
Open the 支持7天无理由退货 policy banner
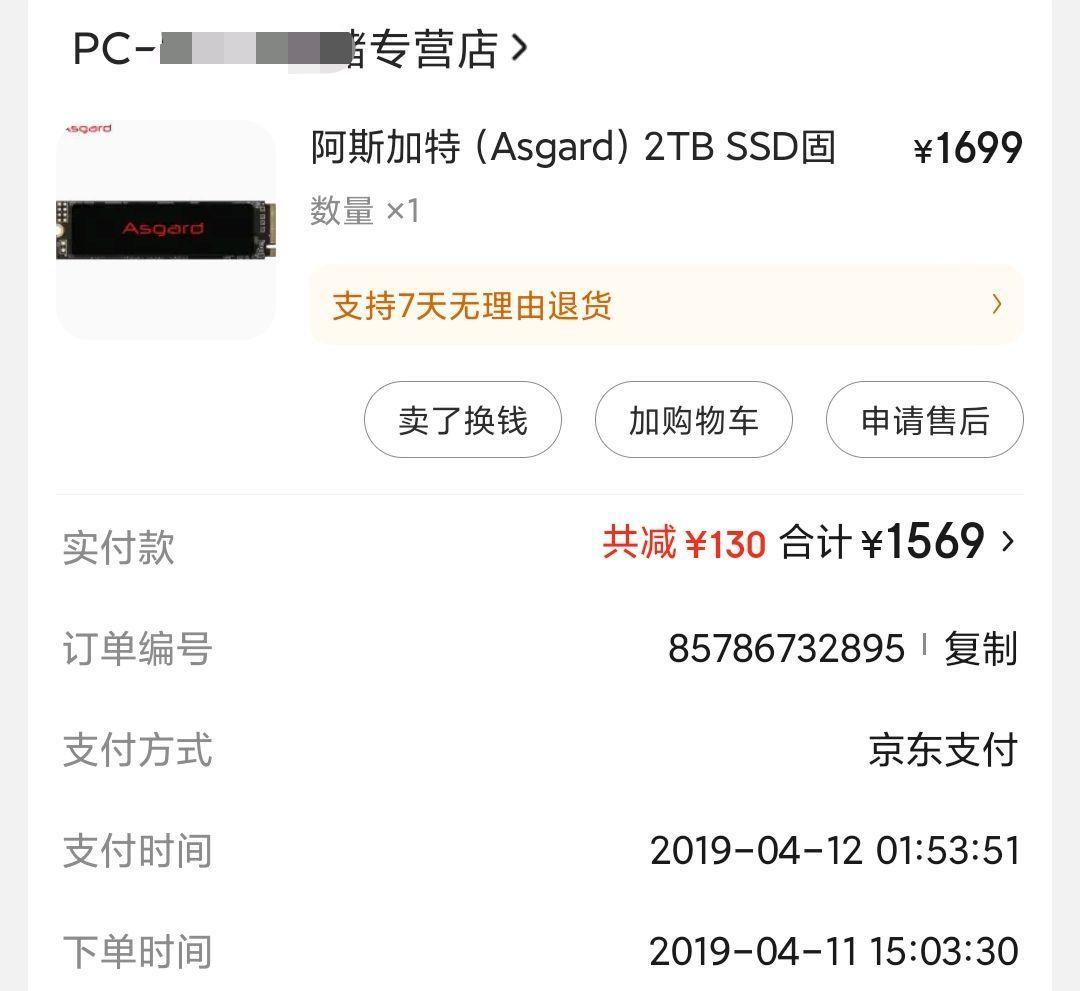[665, 305]
